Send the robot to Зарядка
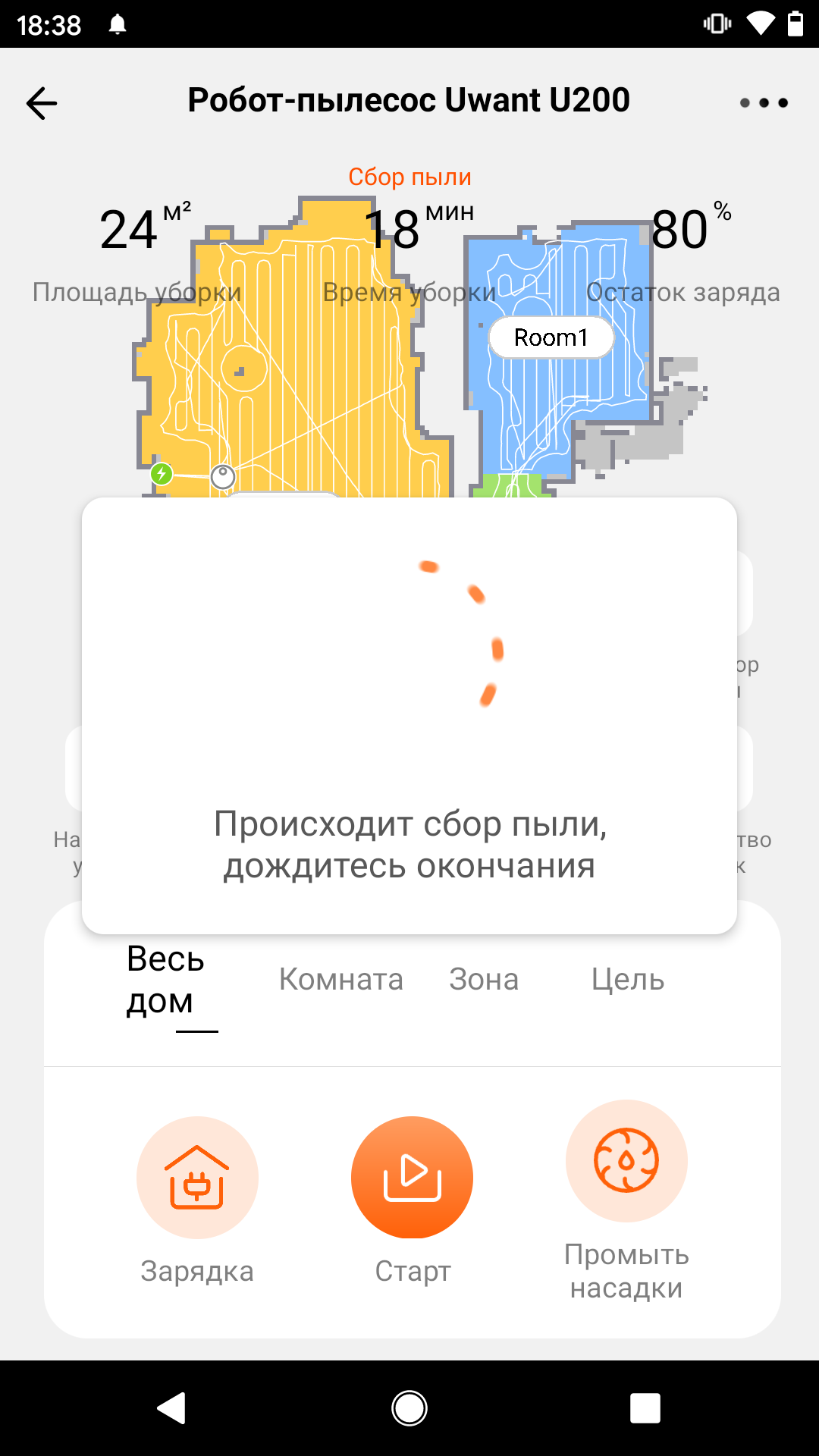The image size is (819, 1456). 197,1178
